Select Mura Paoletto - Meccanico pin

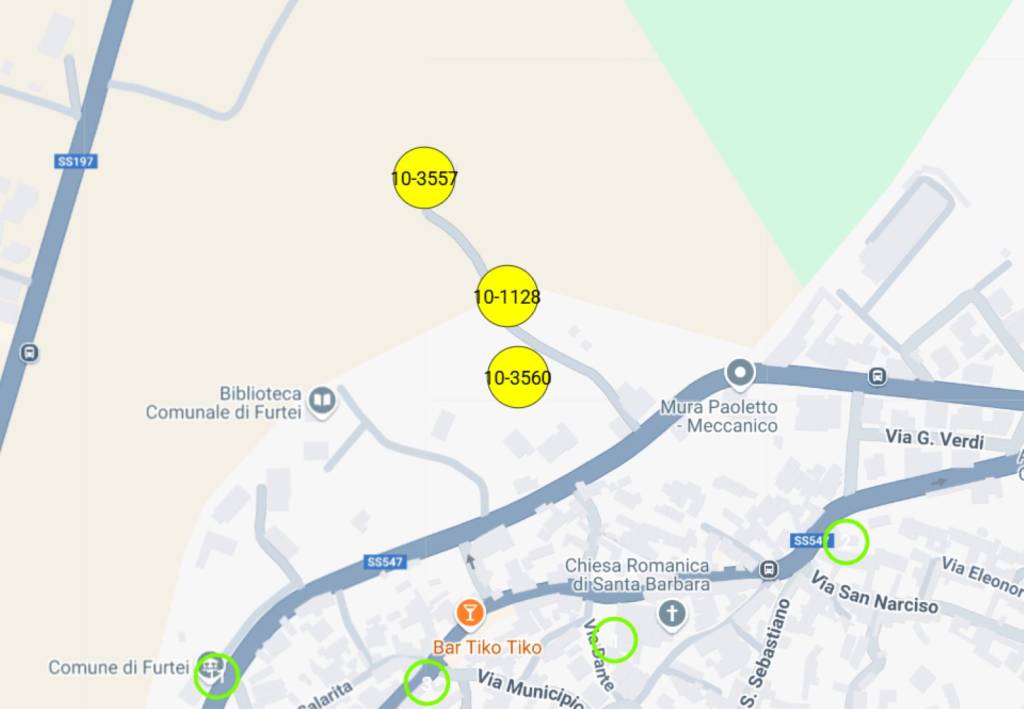(739, 375)
